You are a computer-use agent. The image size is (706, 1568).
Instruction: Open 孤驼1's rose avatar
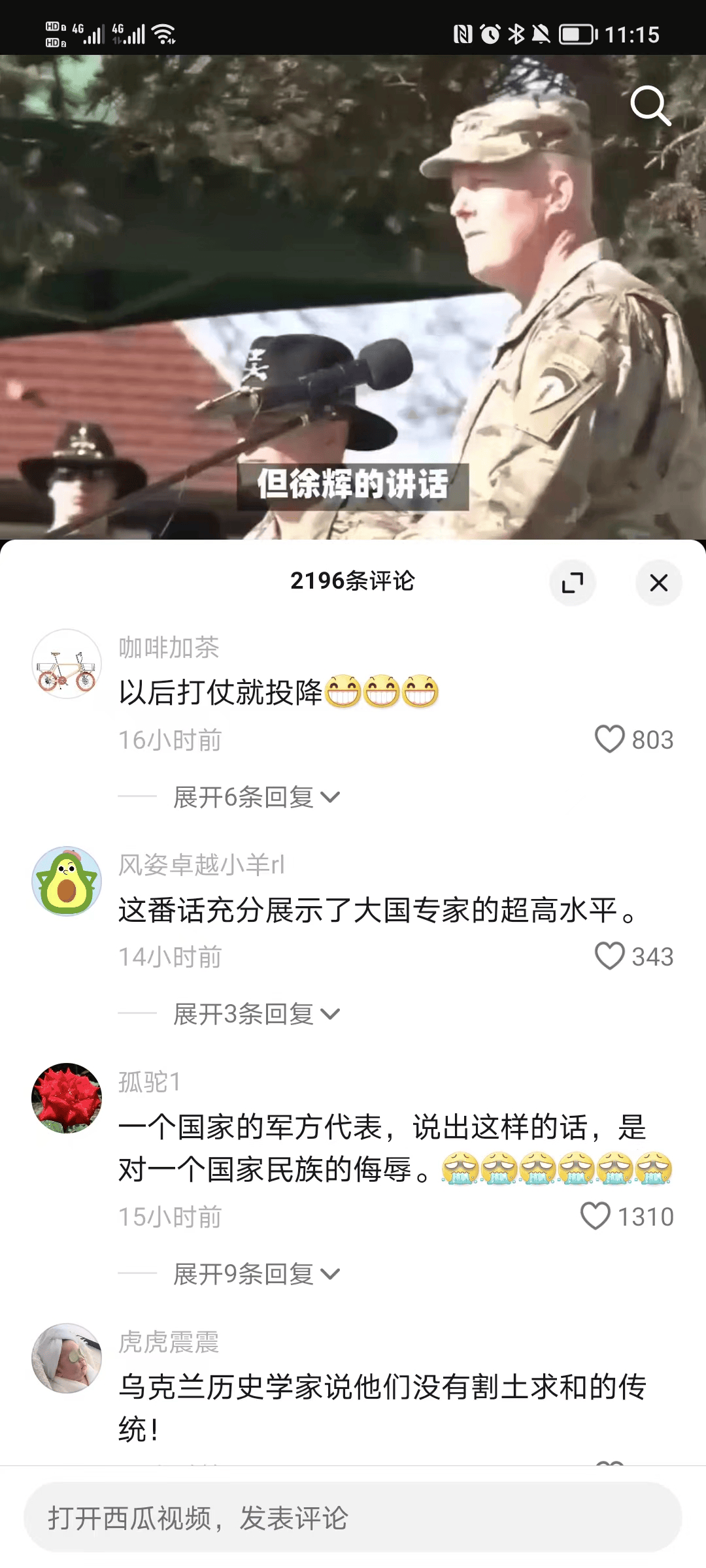tap(67, 1098)
